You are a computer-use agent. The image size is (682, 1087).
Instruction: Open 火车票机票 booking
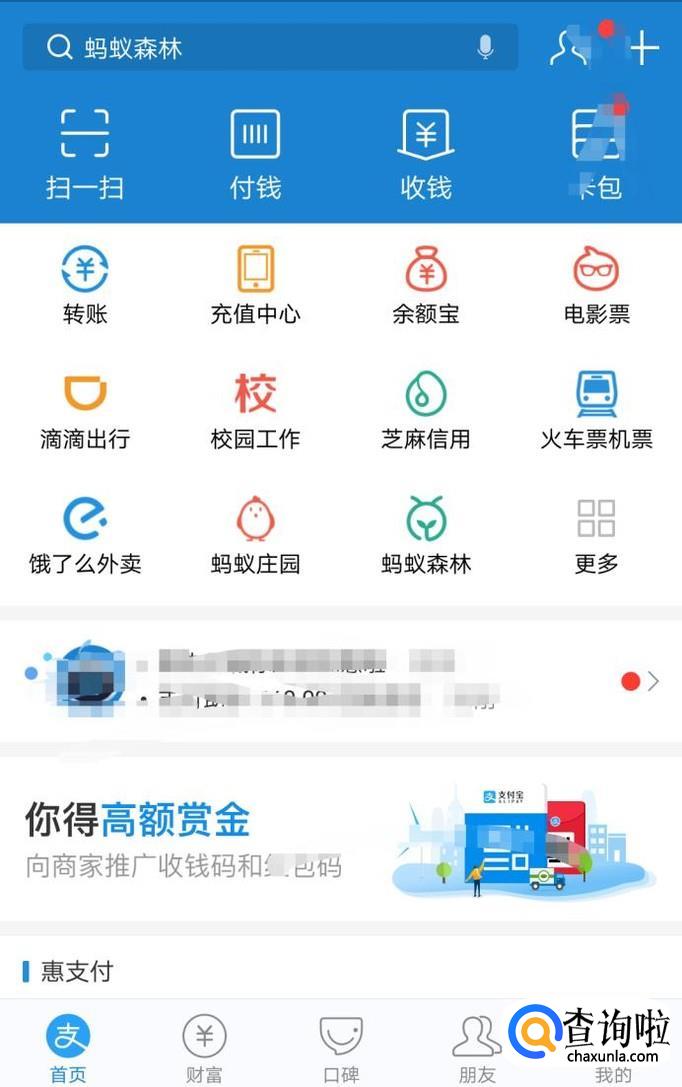click(x=596, y=410)
